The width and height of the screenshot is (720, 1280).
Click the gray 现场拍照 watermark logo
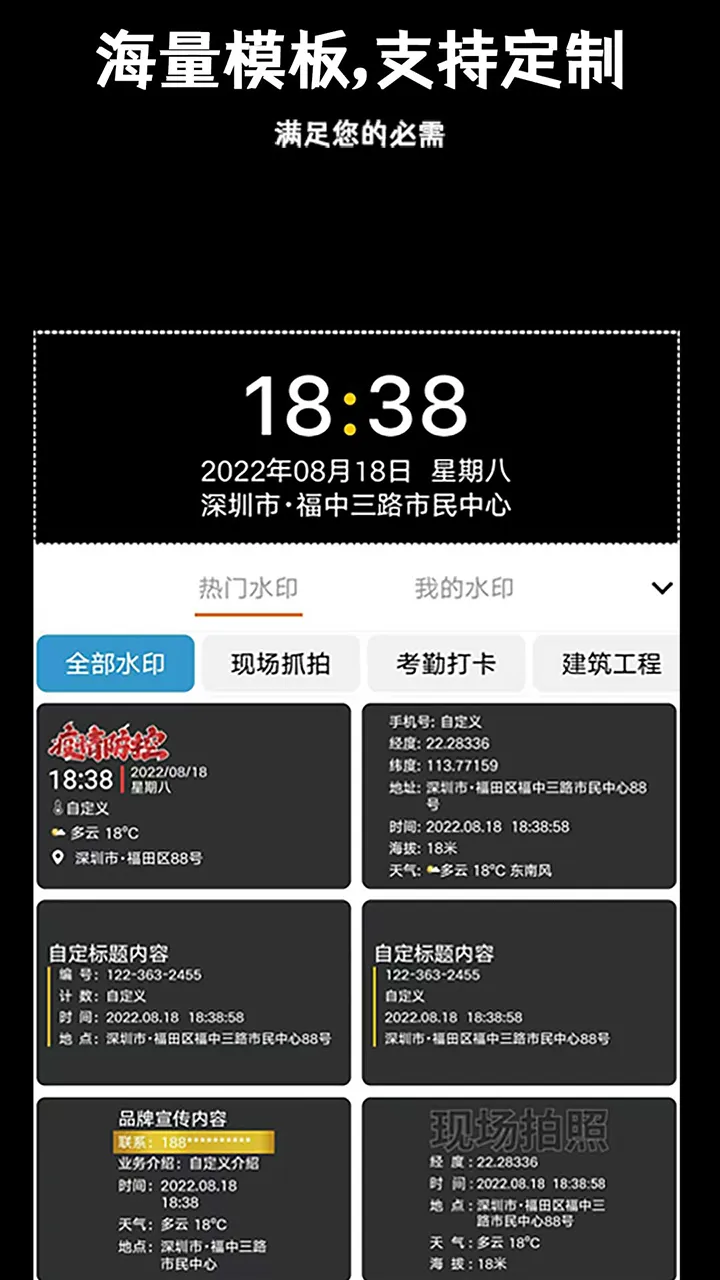coord(520,1126)
